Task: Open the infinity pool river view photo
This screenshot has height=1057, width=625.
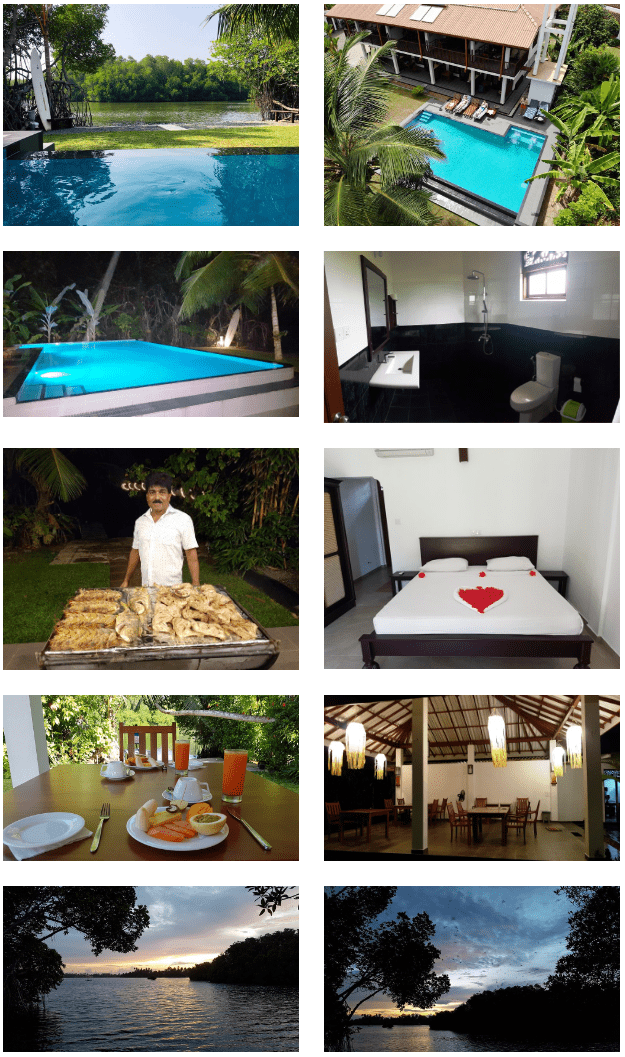Action: tap(150, 115)
